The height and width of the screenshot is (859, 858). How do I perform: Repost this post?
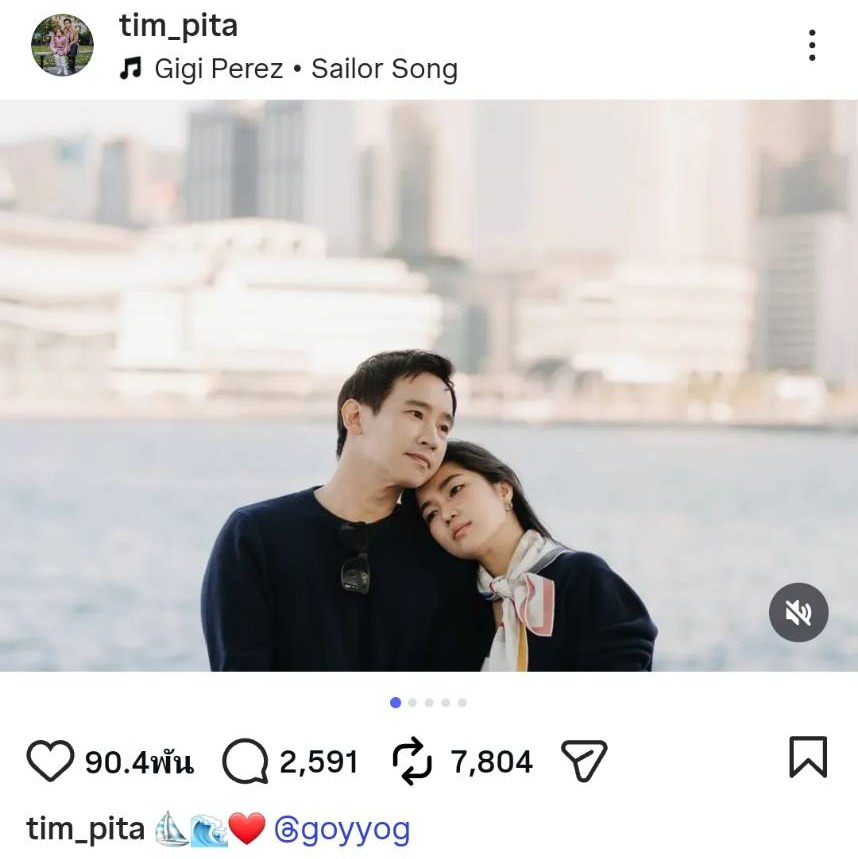412,762
